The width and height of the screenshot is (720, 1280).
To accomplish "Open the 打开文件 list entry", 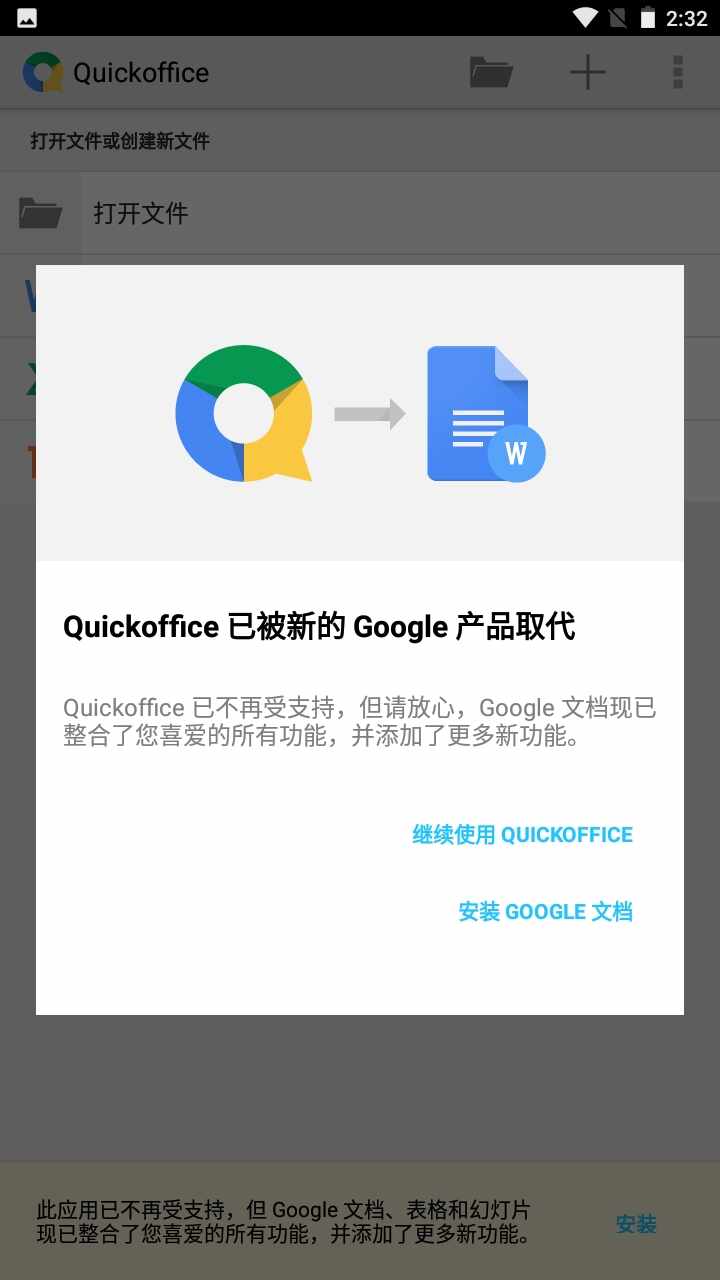I will tap(142, 213).
